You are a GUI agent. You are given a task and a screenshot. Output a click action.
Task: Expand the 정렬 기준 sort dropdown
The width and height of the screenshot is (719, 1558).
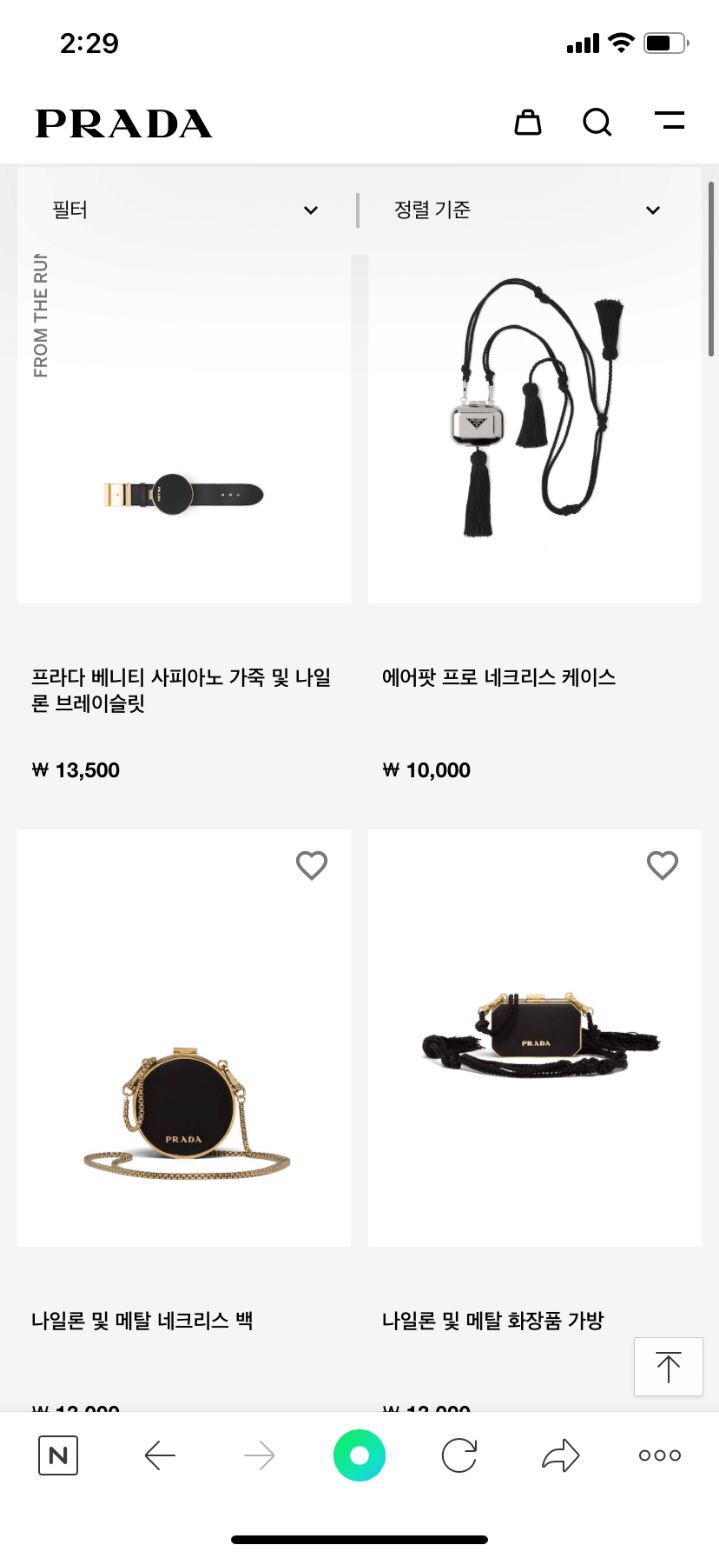(x=527, y=210)
